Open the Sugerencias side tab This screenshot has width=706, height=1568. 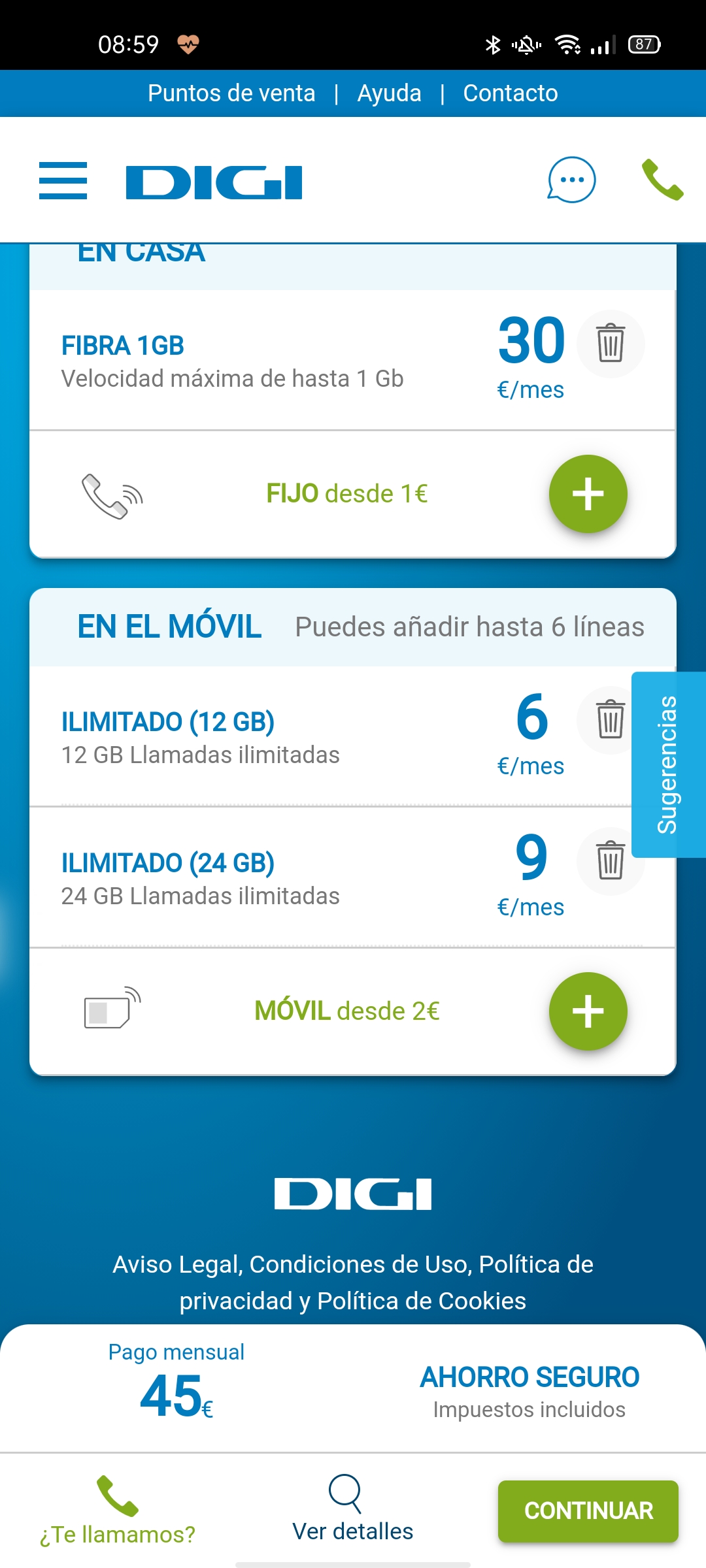pos(668,764)
